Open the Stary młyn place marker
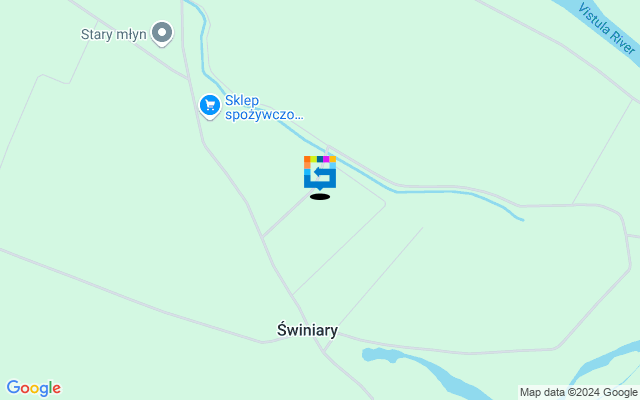The height and width of the screenshot is (400, 640). click(x=162, y=33)
